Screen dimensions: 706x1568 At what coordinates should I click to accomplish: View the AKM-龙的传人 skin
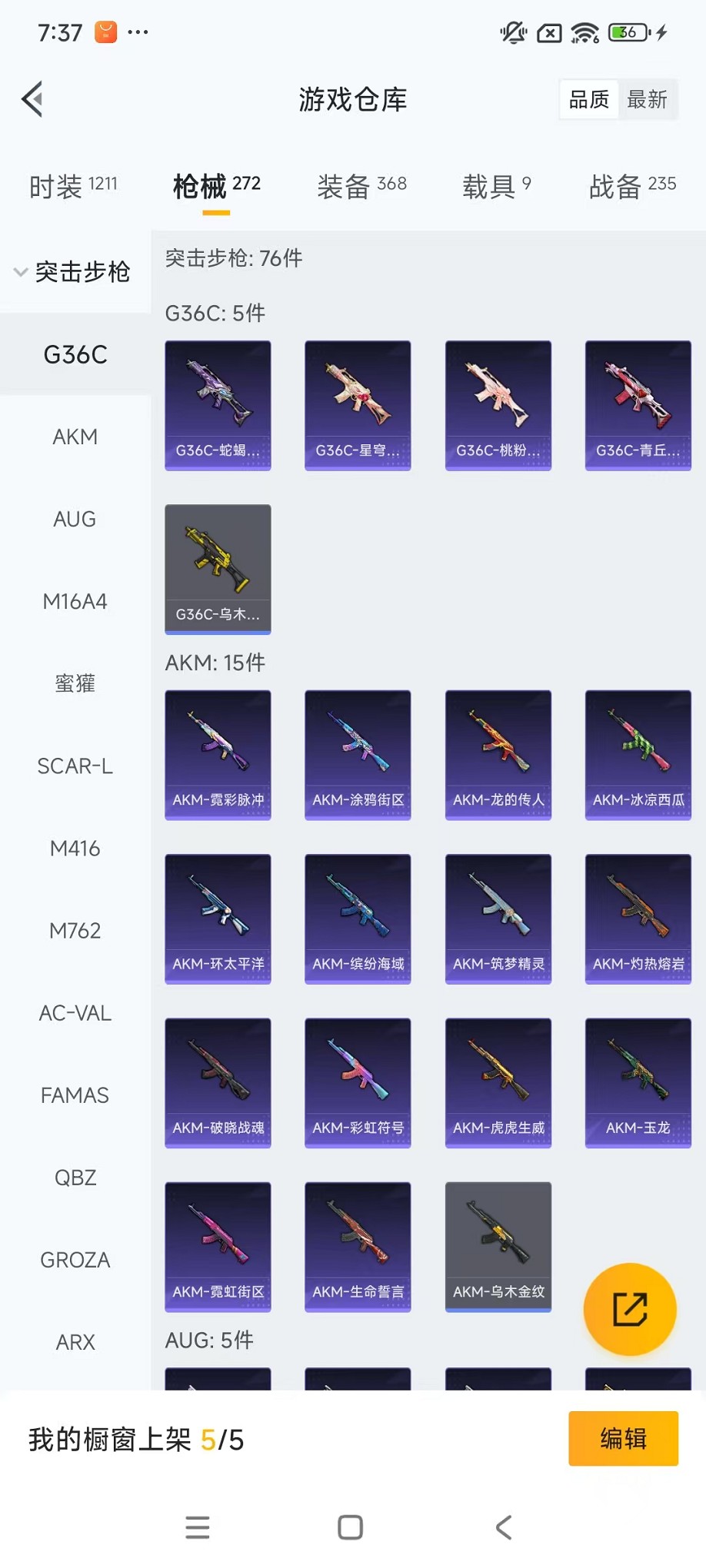coord(498,755)
